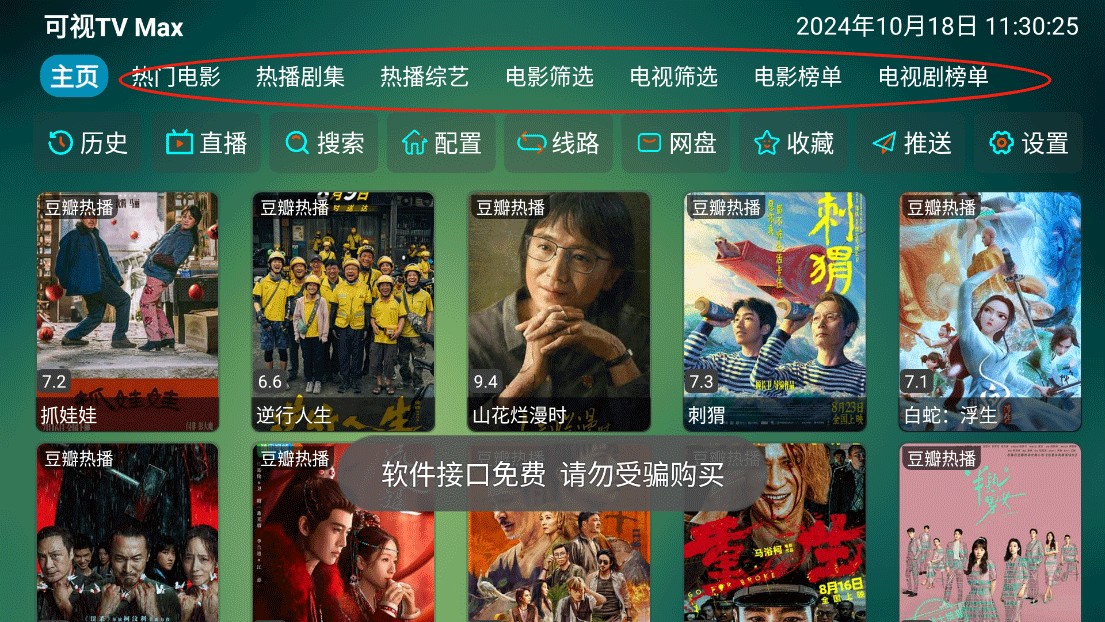The image size is (1105, 622).
Task: Open the movie 白蛇：浮生
Action: 990,311
